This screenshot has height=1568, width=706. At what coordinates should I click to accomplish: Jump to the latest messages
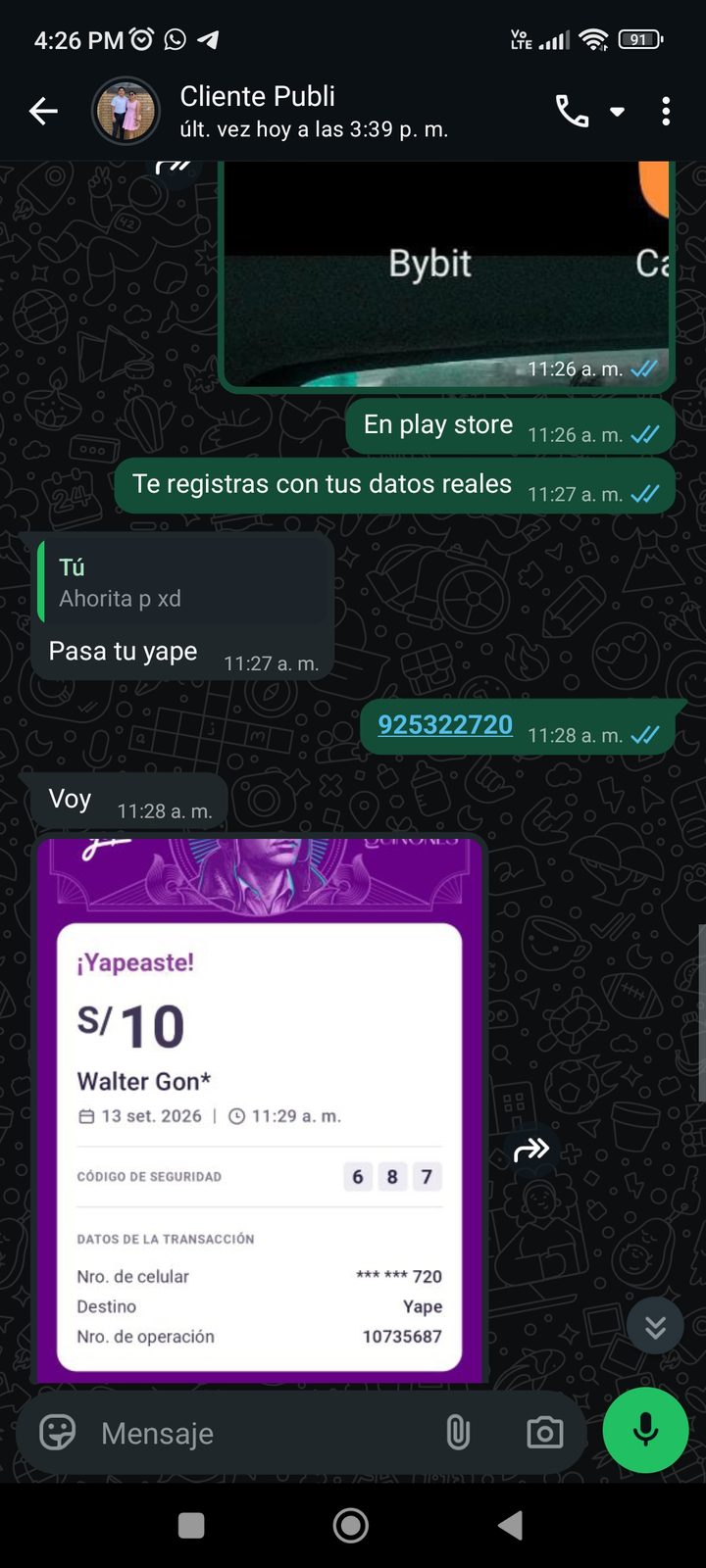(x=655, y=1326)
